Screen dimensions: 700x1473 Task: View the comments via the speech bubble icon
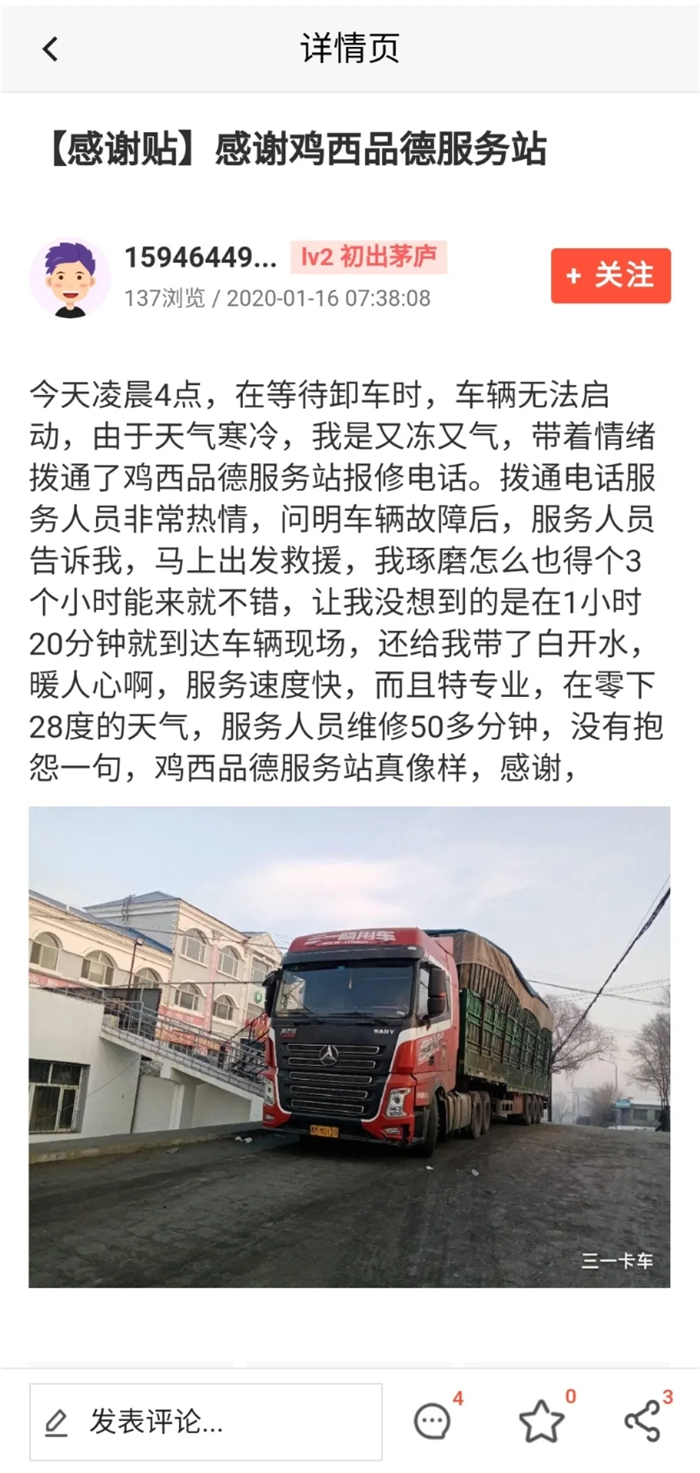[x=432, y=1421]
